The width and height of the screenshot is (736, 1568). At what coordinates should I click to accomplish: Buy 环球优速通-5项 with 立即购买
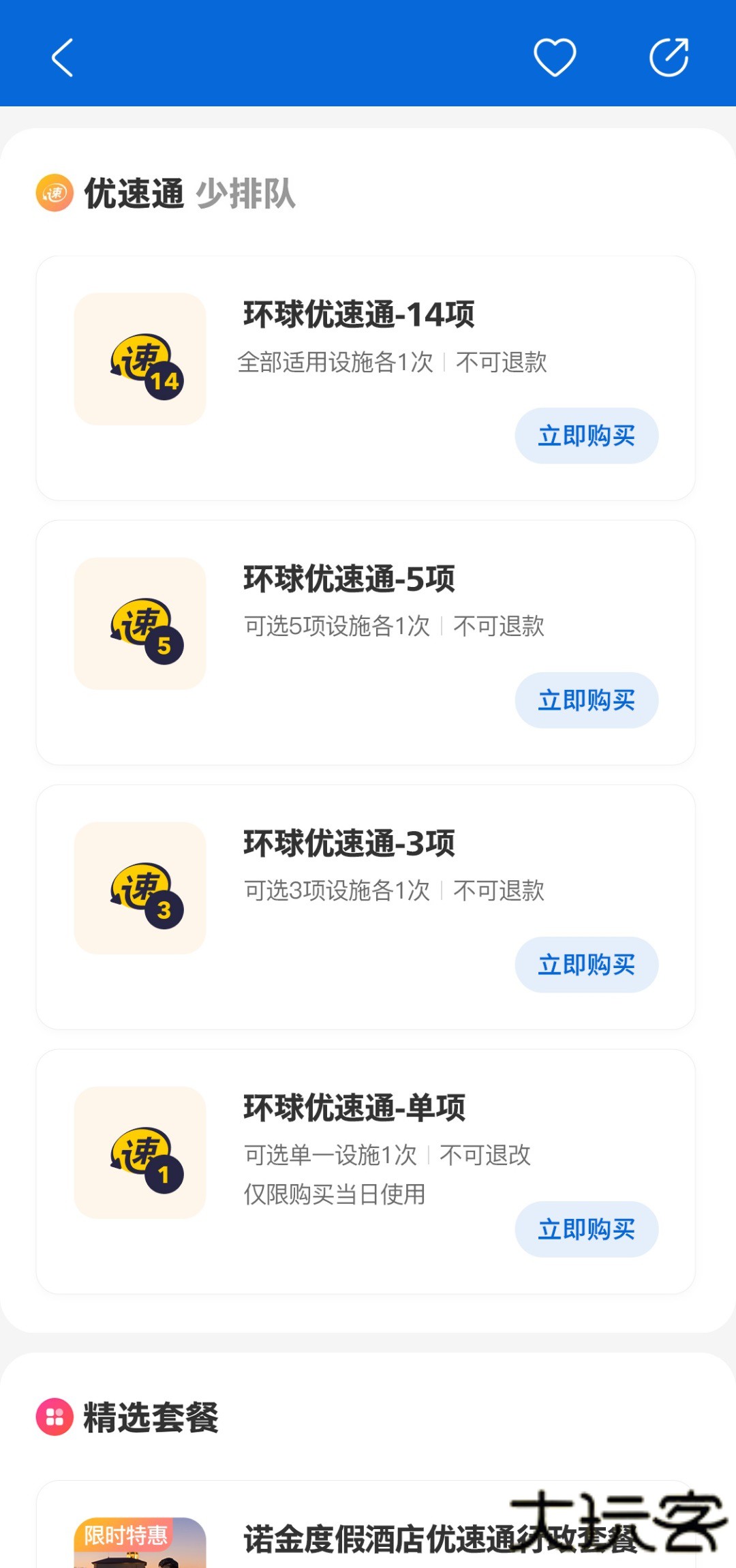coord(587,700)
